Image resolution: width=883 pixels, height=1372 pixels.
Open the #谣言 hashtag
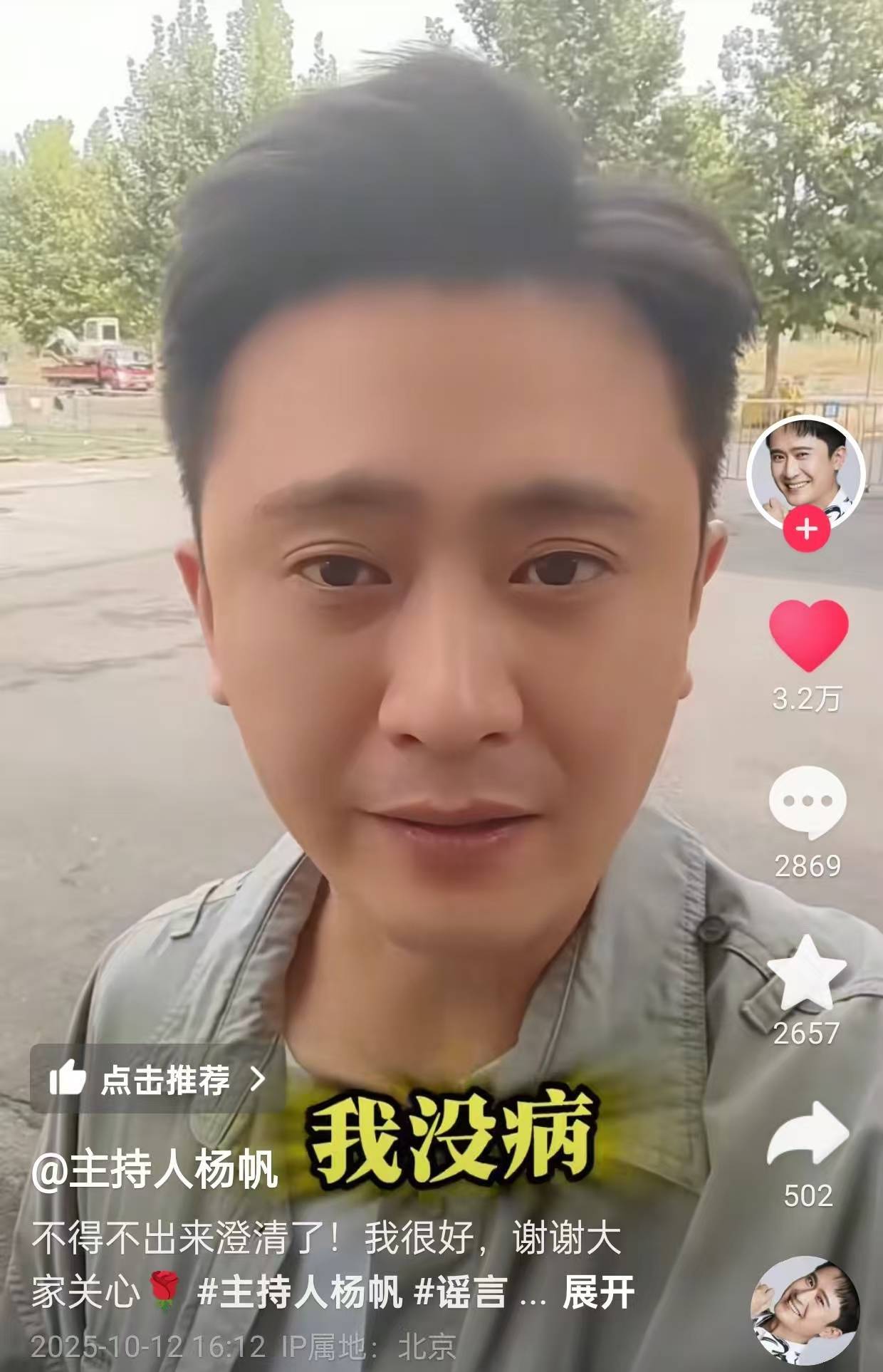pos(461,1292)
